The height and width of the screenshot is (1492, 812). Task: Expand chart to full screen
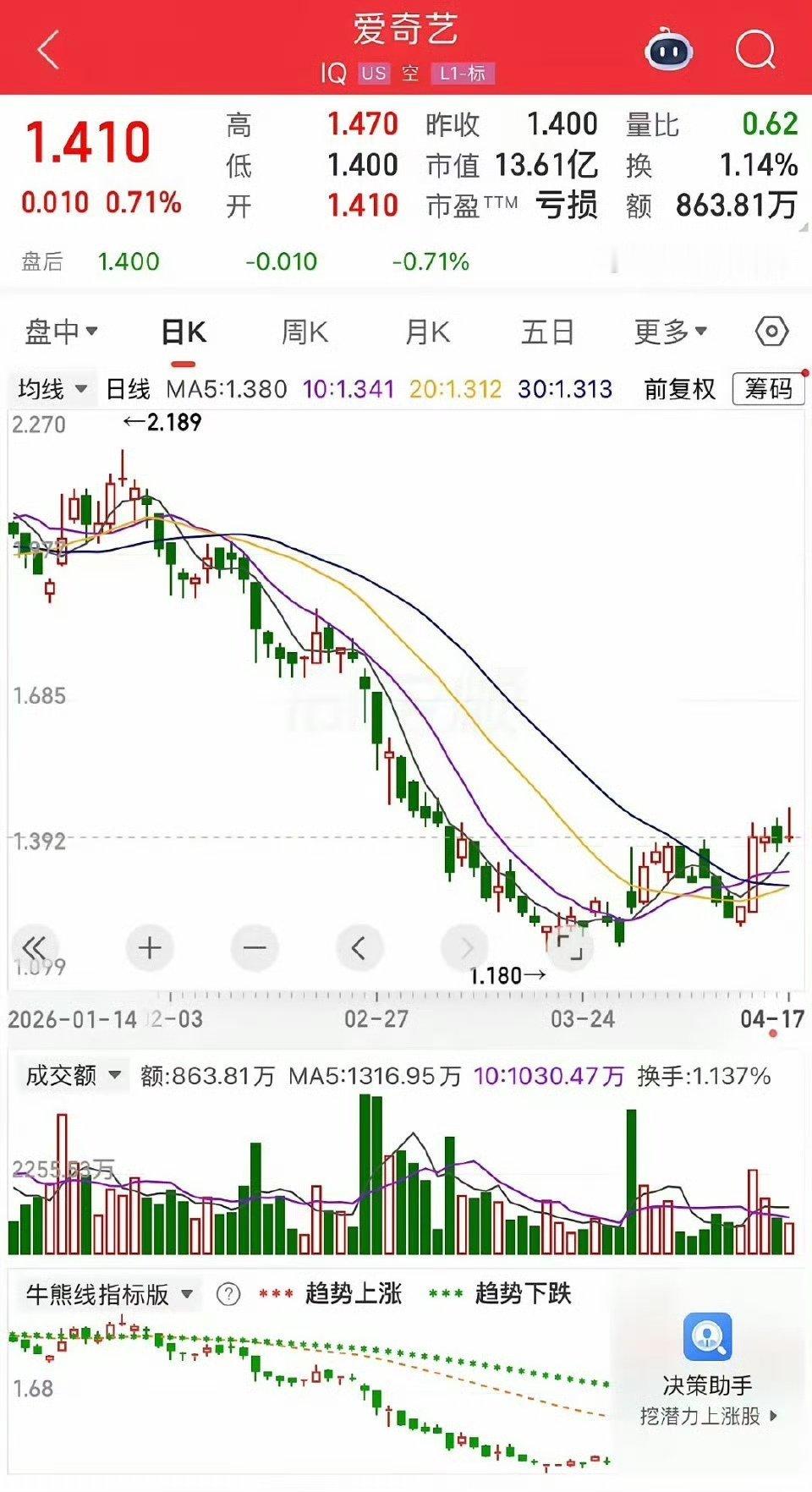click(569, 946)
